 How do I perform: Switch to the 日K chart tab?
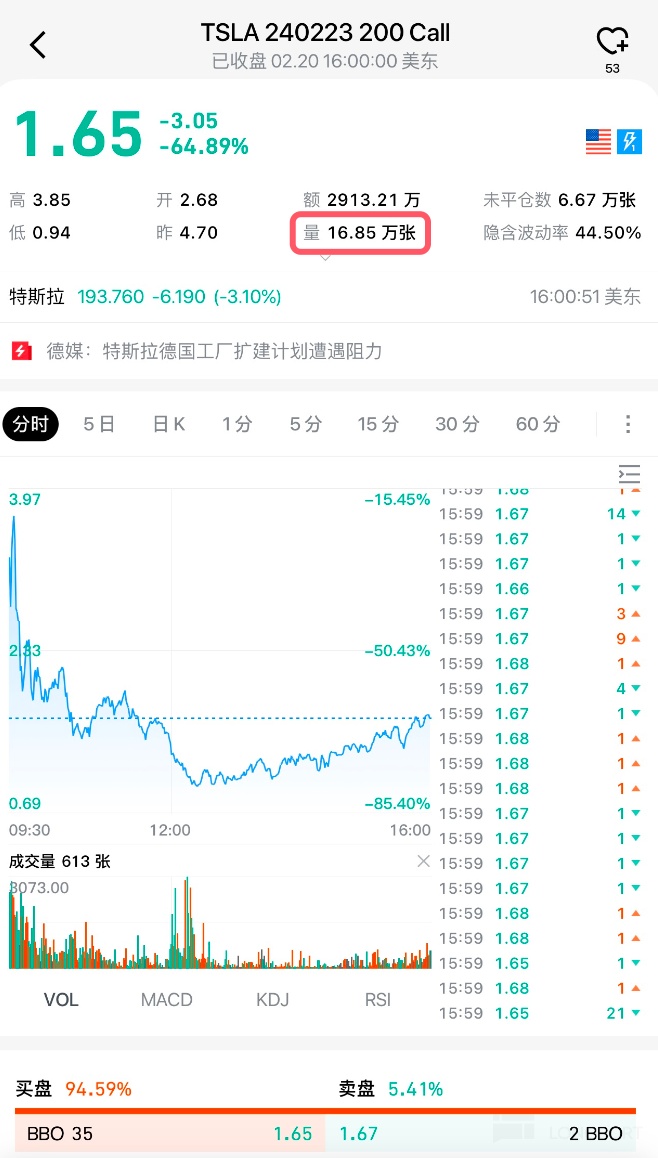[x=169, y=425]
